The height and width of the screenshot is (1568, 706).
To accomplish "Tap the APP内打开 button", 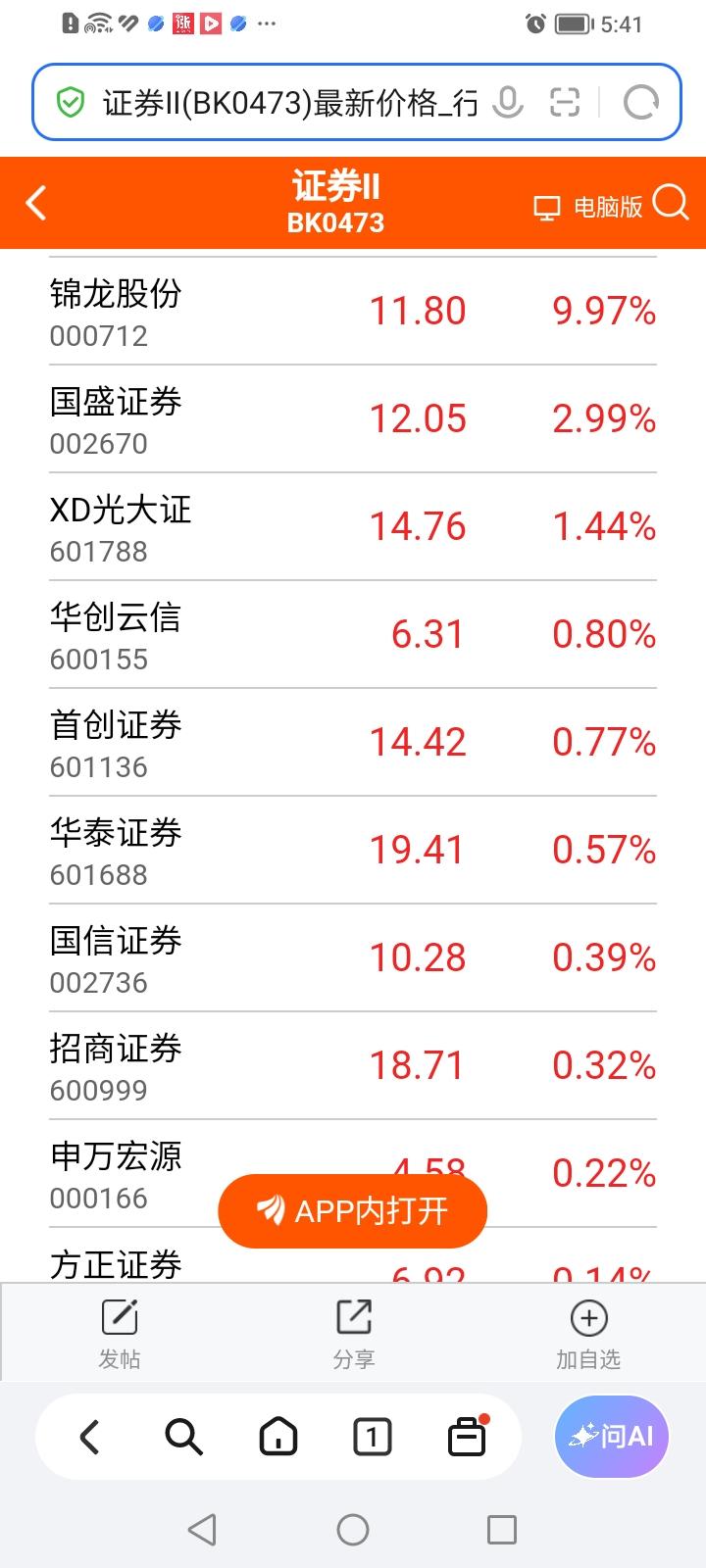I will 353,1211.
